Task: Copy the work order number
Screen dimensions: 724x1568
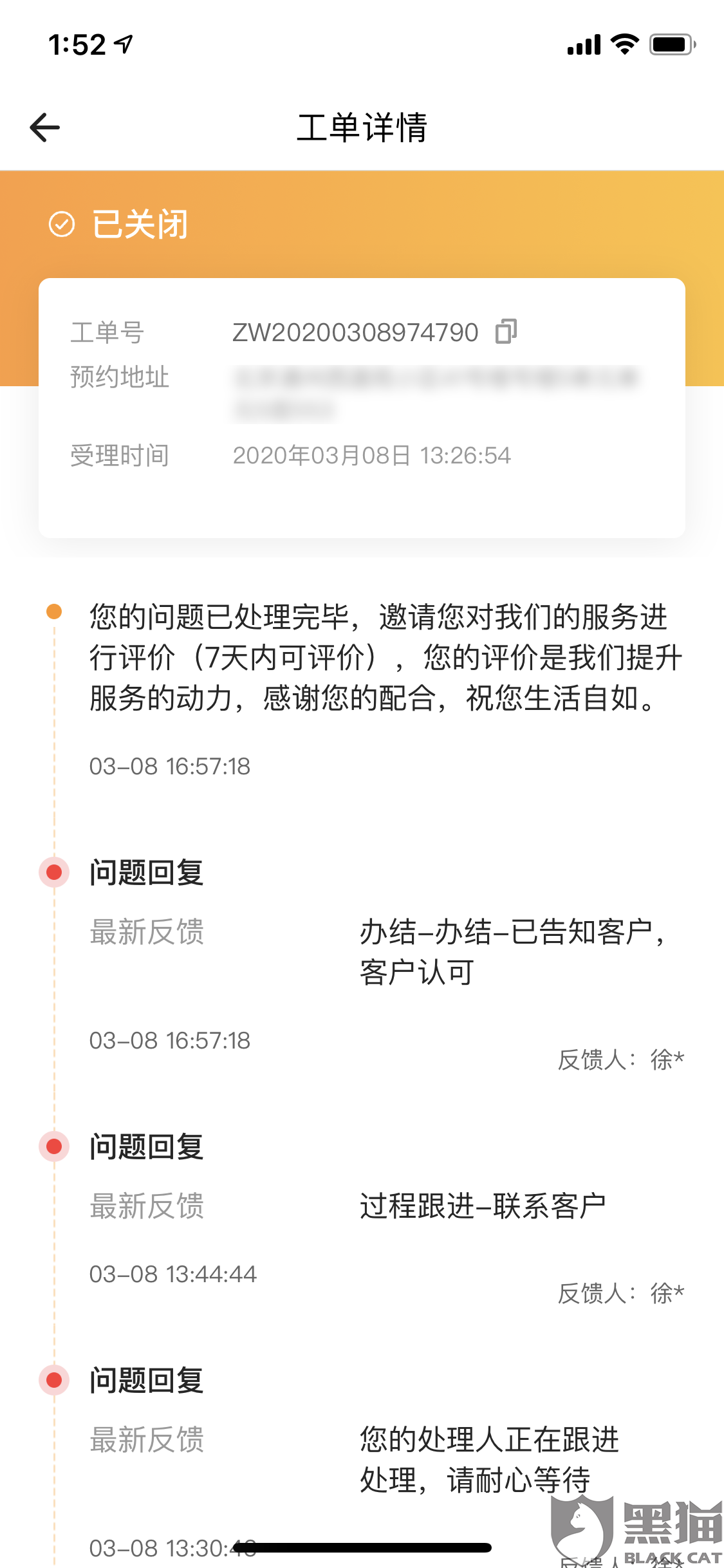Action: point(506,331)
